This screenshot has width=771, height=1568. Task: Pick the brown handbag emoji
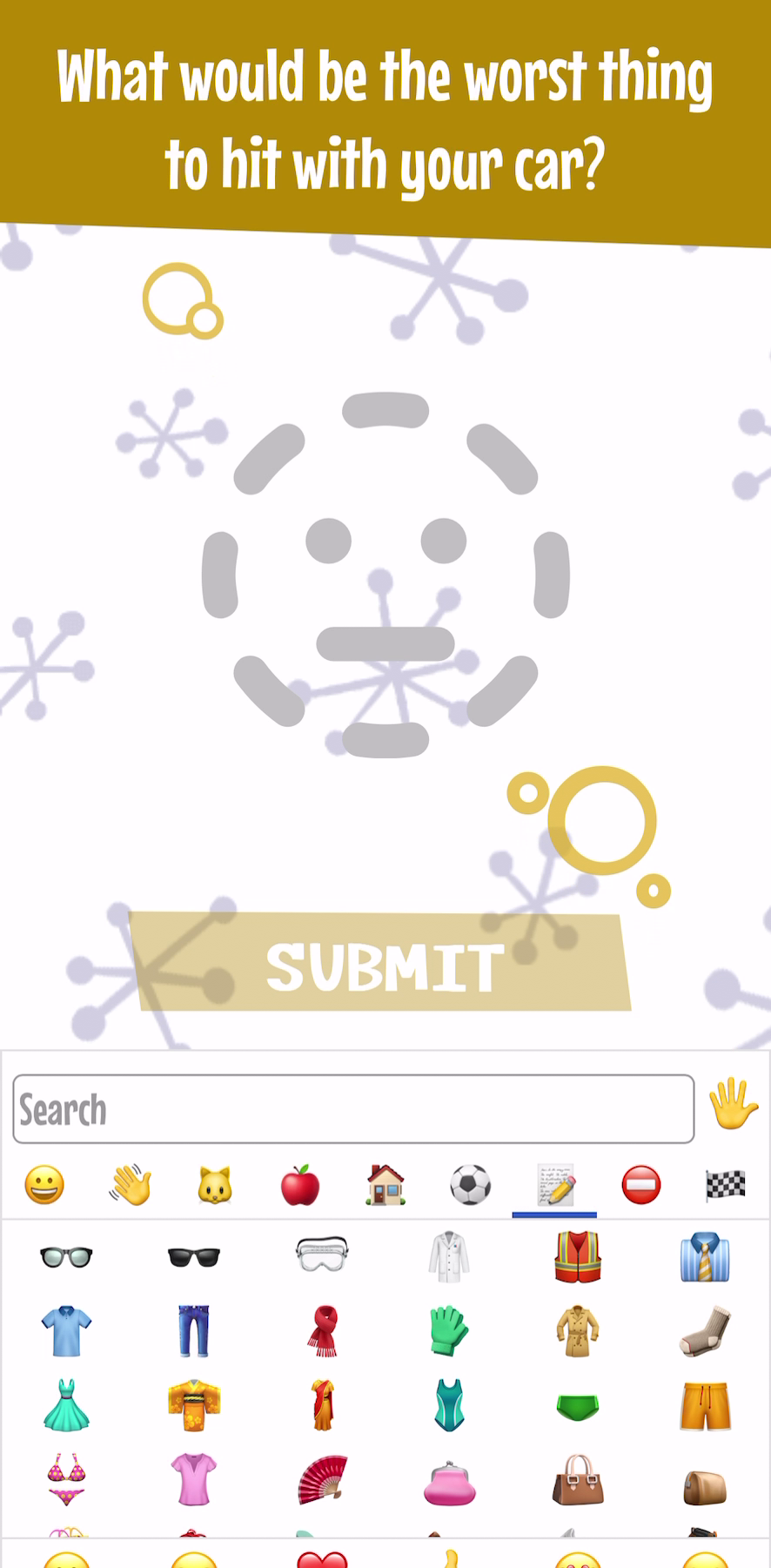tap(578, 1479)
